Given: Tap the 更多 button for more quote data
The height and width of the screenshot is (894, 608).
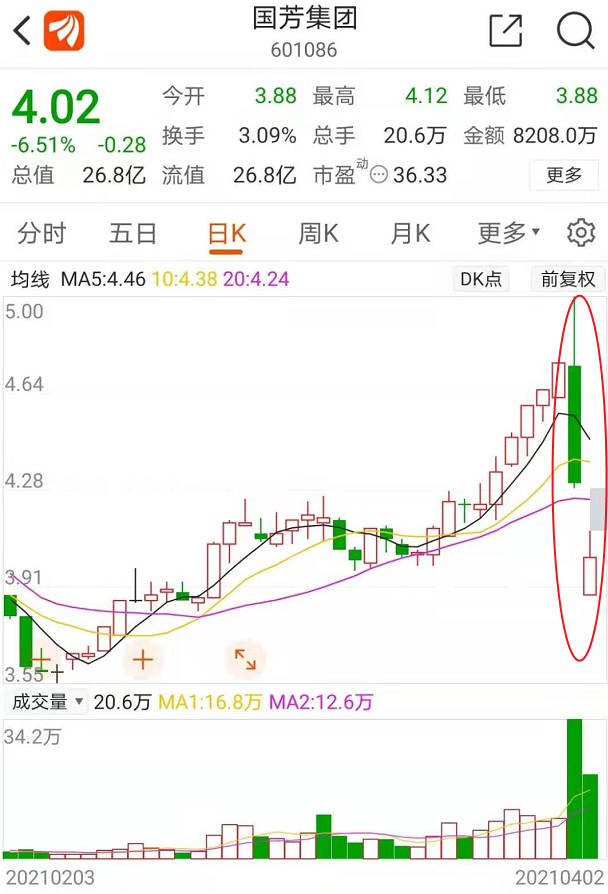Looking at the screenshot, I should [564, 175].
